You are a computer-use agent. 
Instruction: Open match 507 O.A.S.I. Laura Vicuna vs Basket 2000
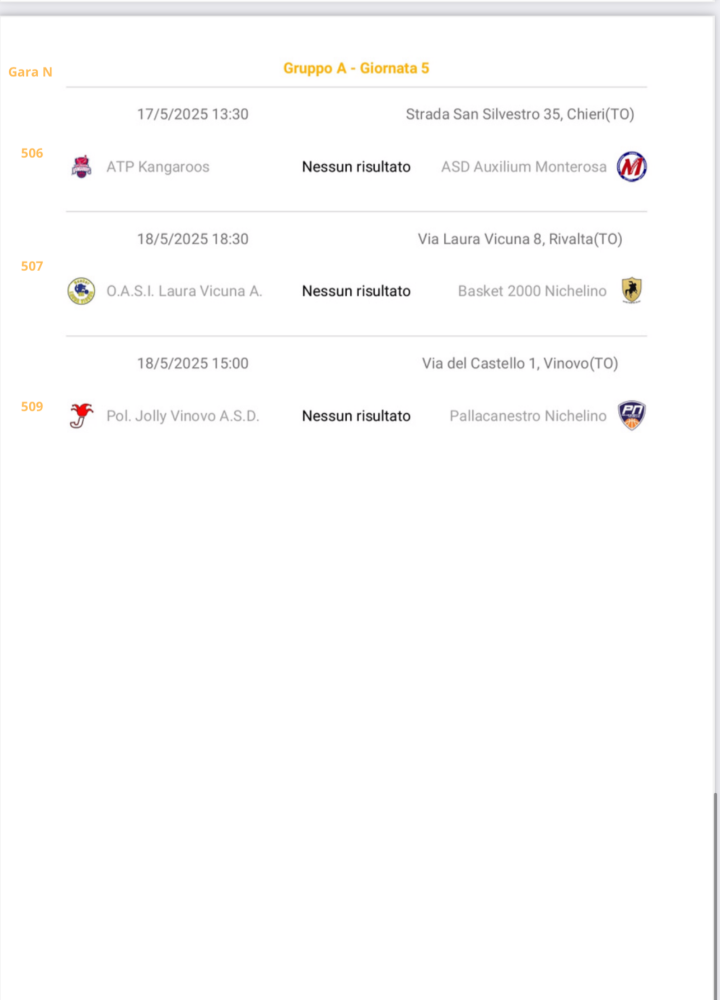coord(356,291)
